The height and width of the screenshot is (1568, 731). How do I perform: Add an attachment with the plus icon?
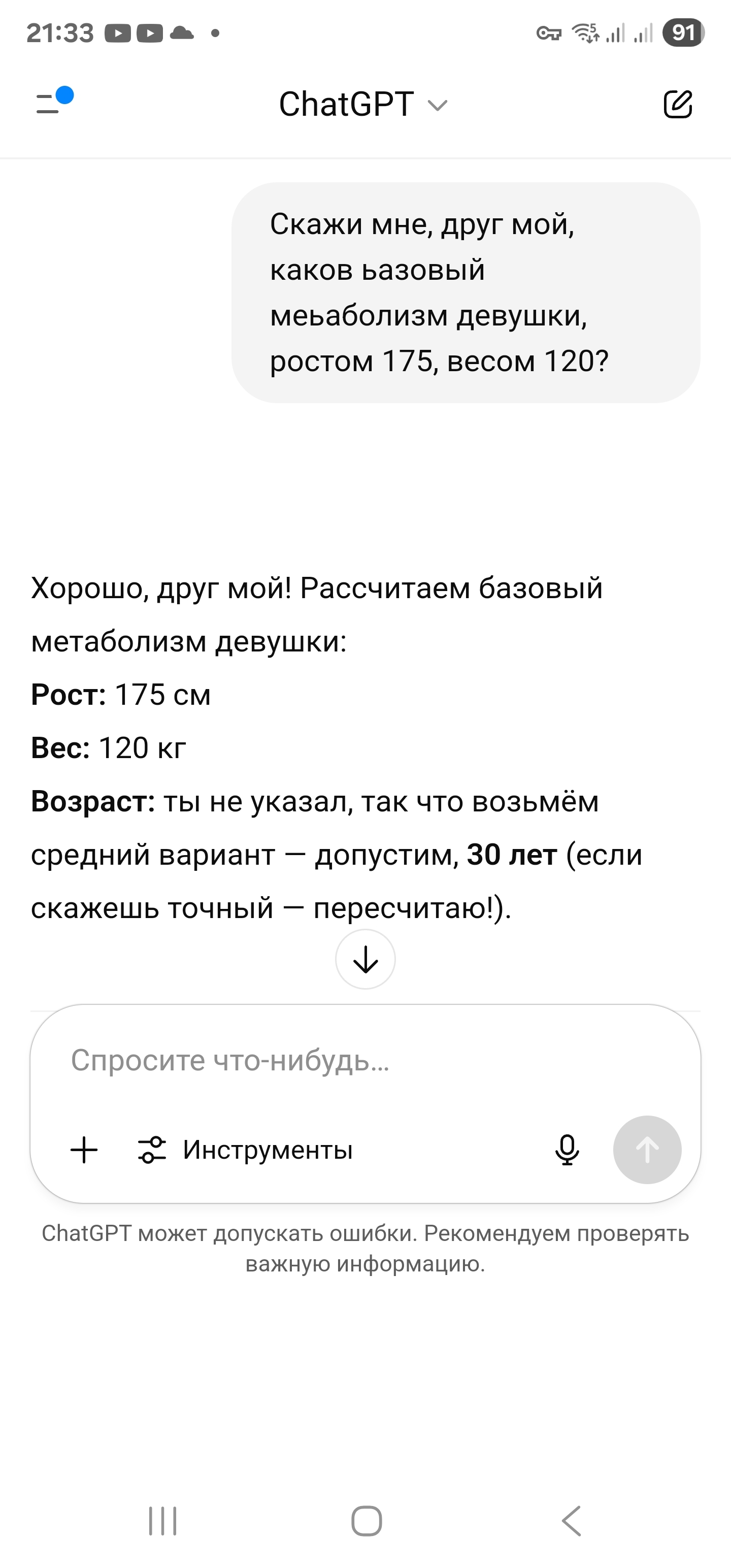84,1150
